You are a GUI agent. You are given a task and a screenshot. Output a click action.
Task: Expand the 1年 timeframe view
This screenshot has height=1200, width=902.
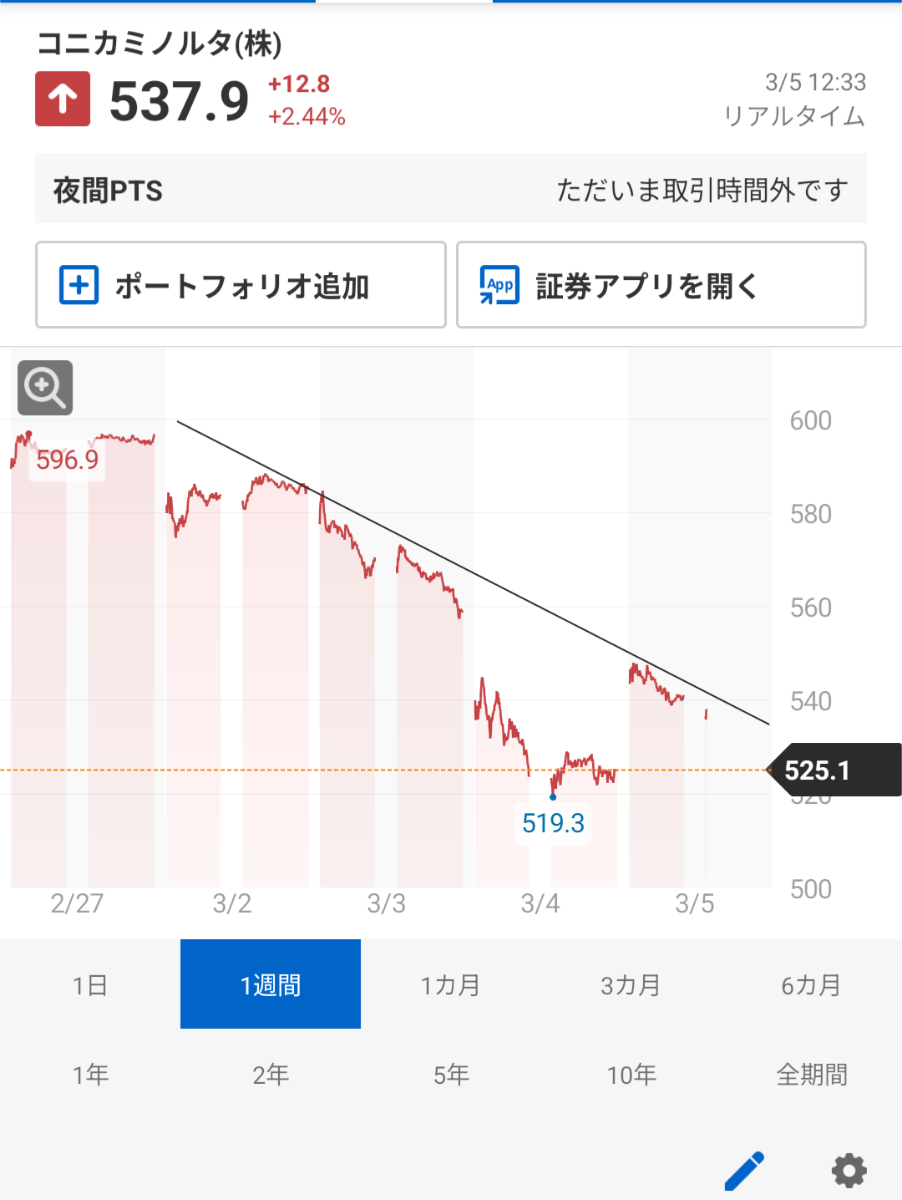coord(90,1074)
